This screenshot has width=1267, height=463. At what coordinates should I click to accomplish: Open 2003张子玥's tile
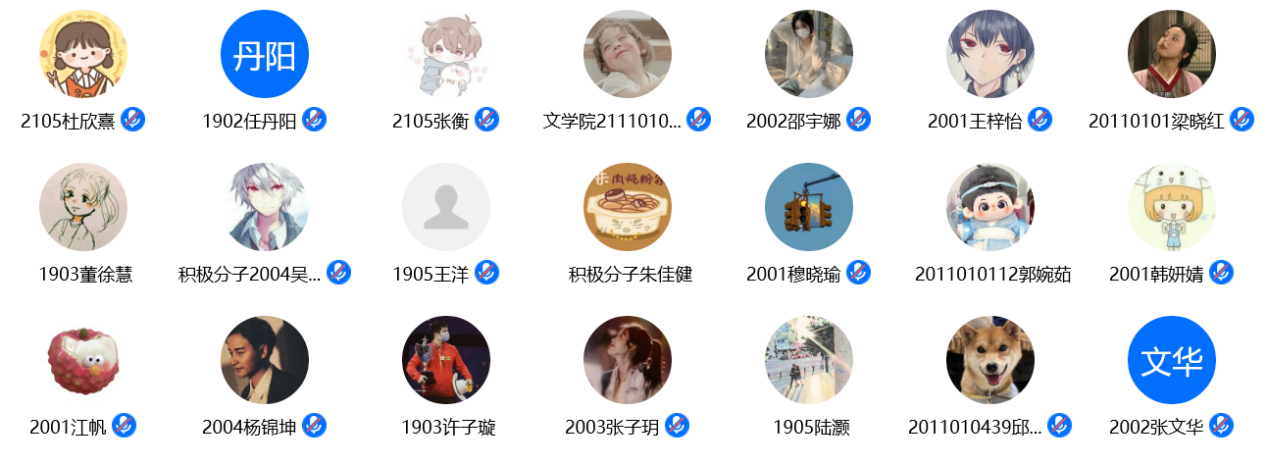[x=628, y=360]
